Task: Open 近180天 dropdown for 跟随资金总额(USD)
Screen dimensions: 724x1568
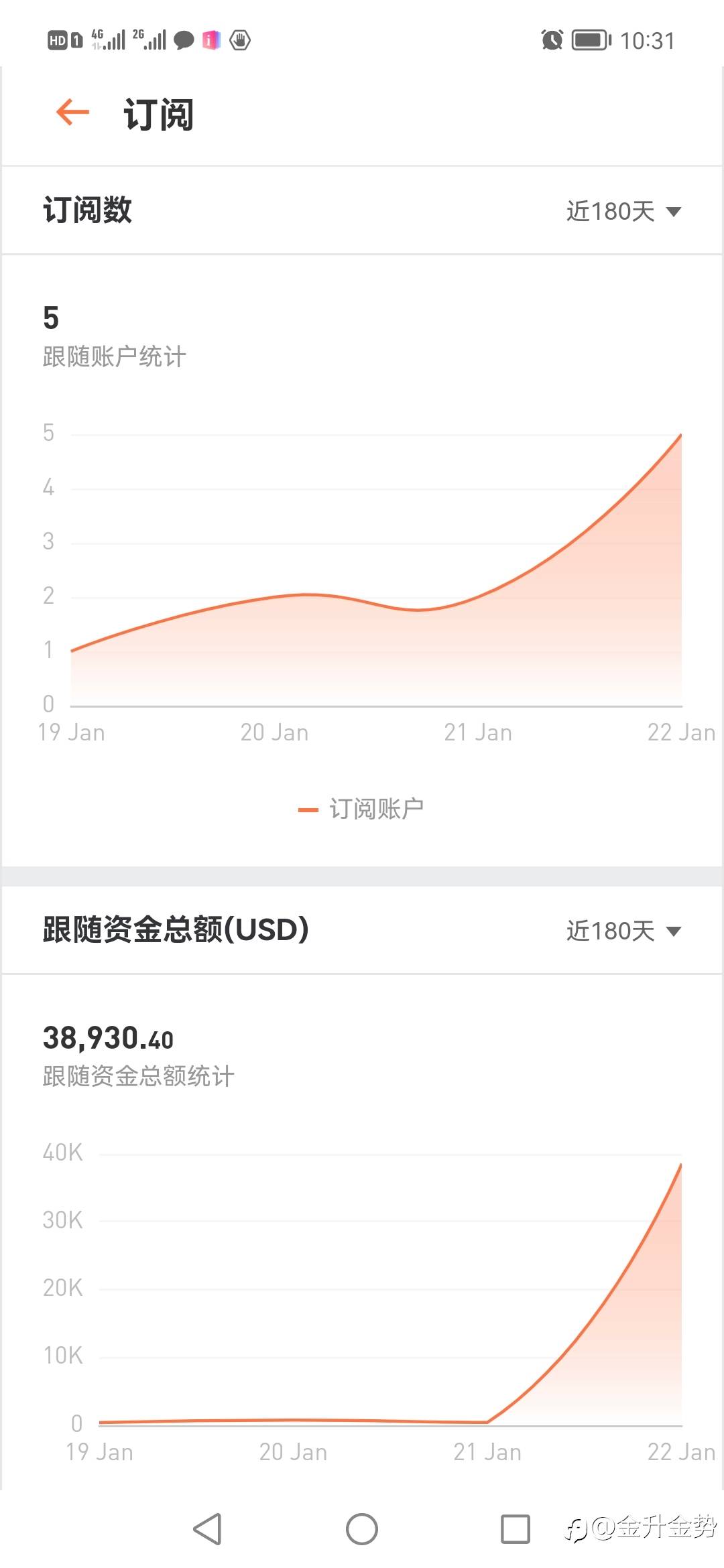Action: click(623, 931)
